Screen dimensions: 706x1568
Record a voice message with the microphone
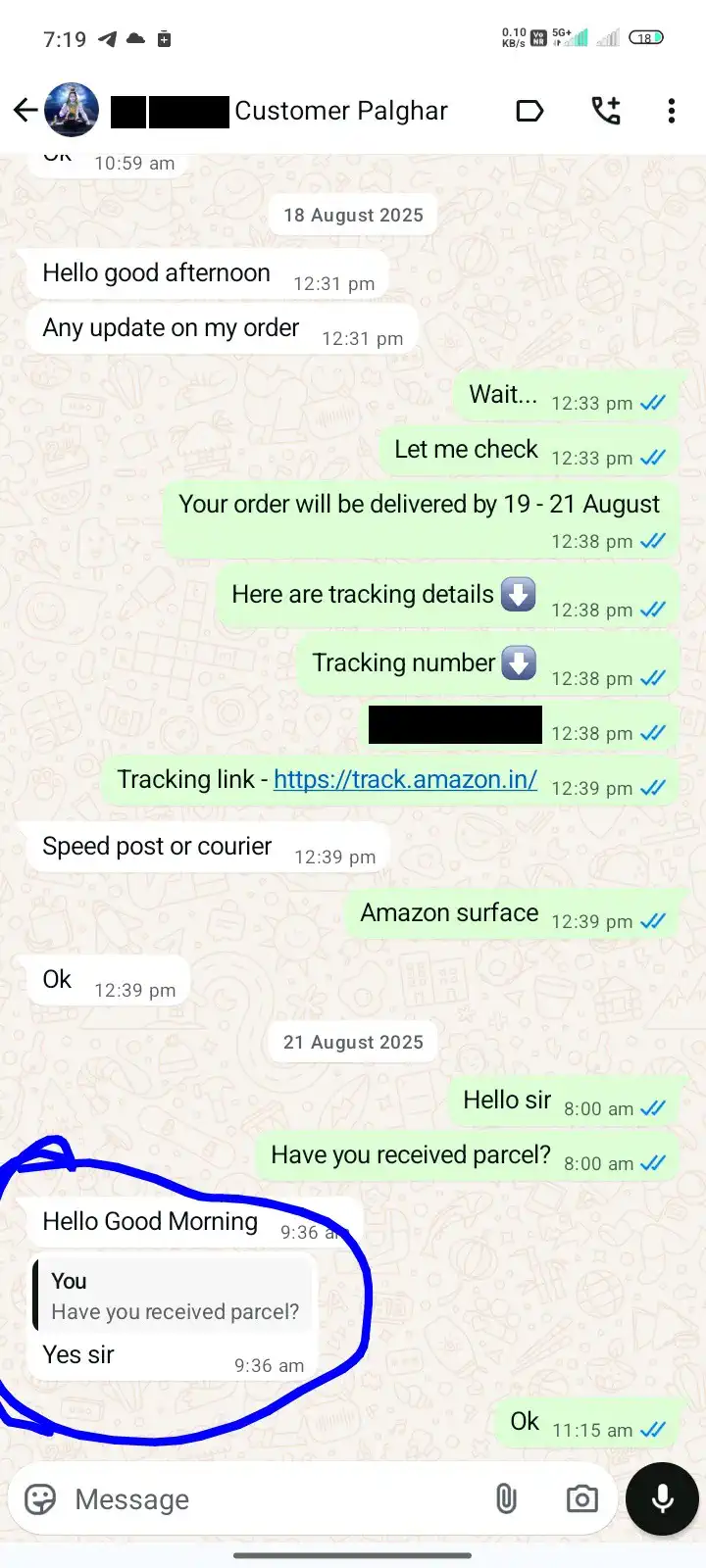point(662,1499)
